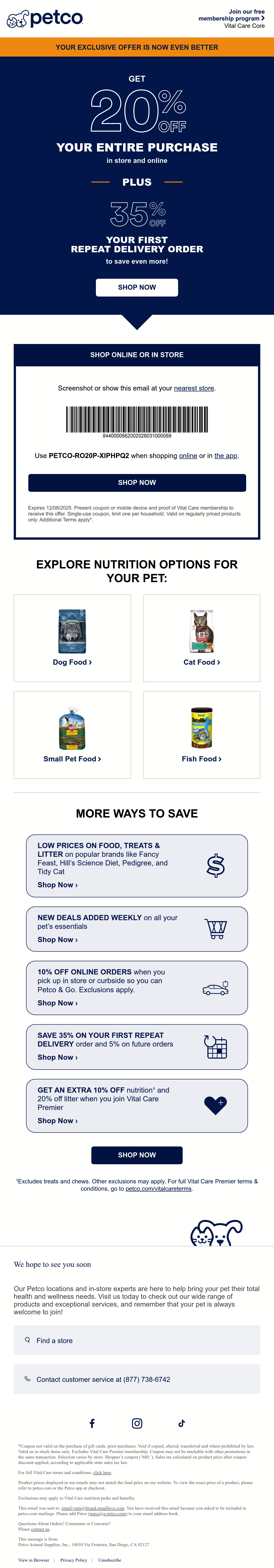This screenshot has height=1568, width=274.
Task: Visit Petco's Facebook page
Action: pos(92,1423)
